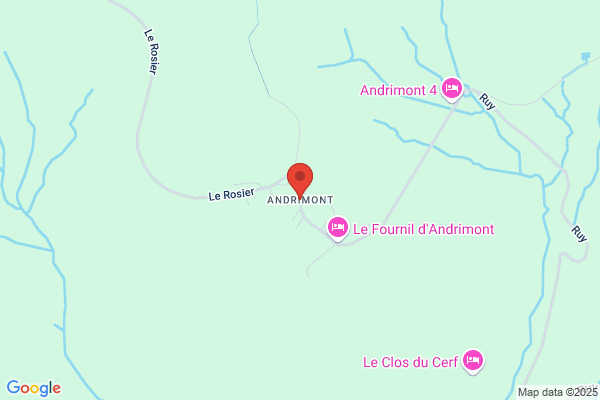The image size is (600, 400).
Task: Select the Le Fournil d'Andrimont lodging marker
Action: pyautogui.click(x=338, y=229)
